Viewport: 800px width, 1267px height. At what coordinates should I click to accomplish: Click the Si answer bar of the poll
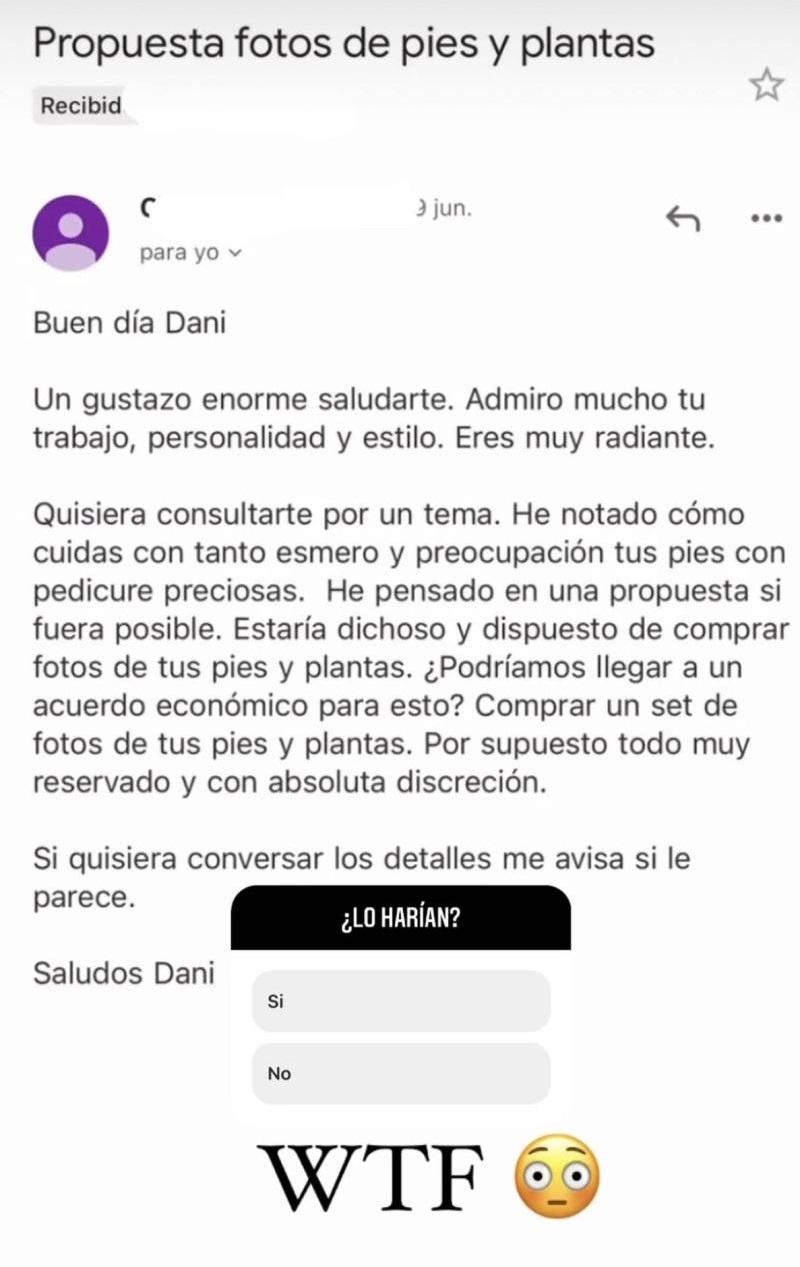[401, 1000]
